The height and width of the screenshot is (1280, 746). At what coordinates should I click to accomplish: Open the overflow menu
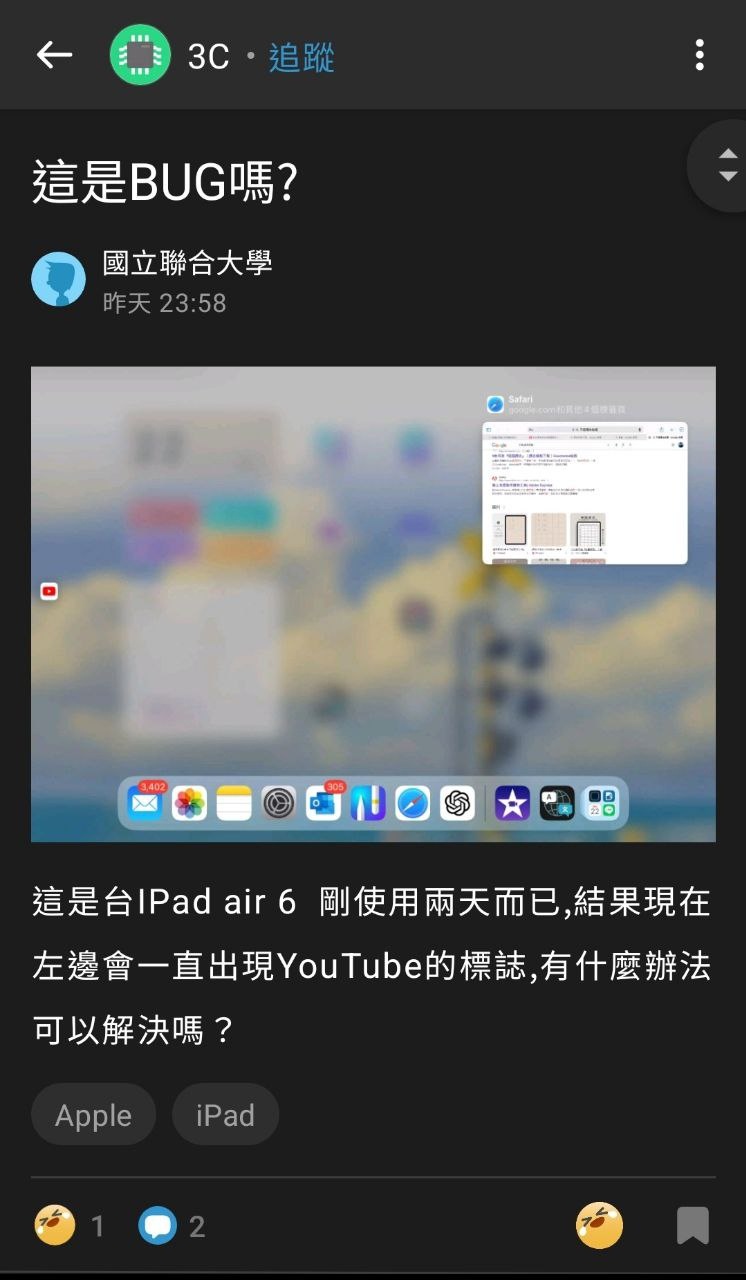[699, 55]
